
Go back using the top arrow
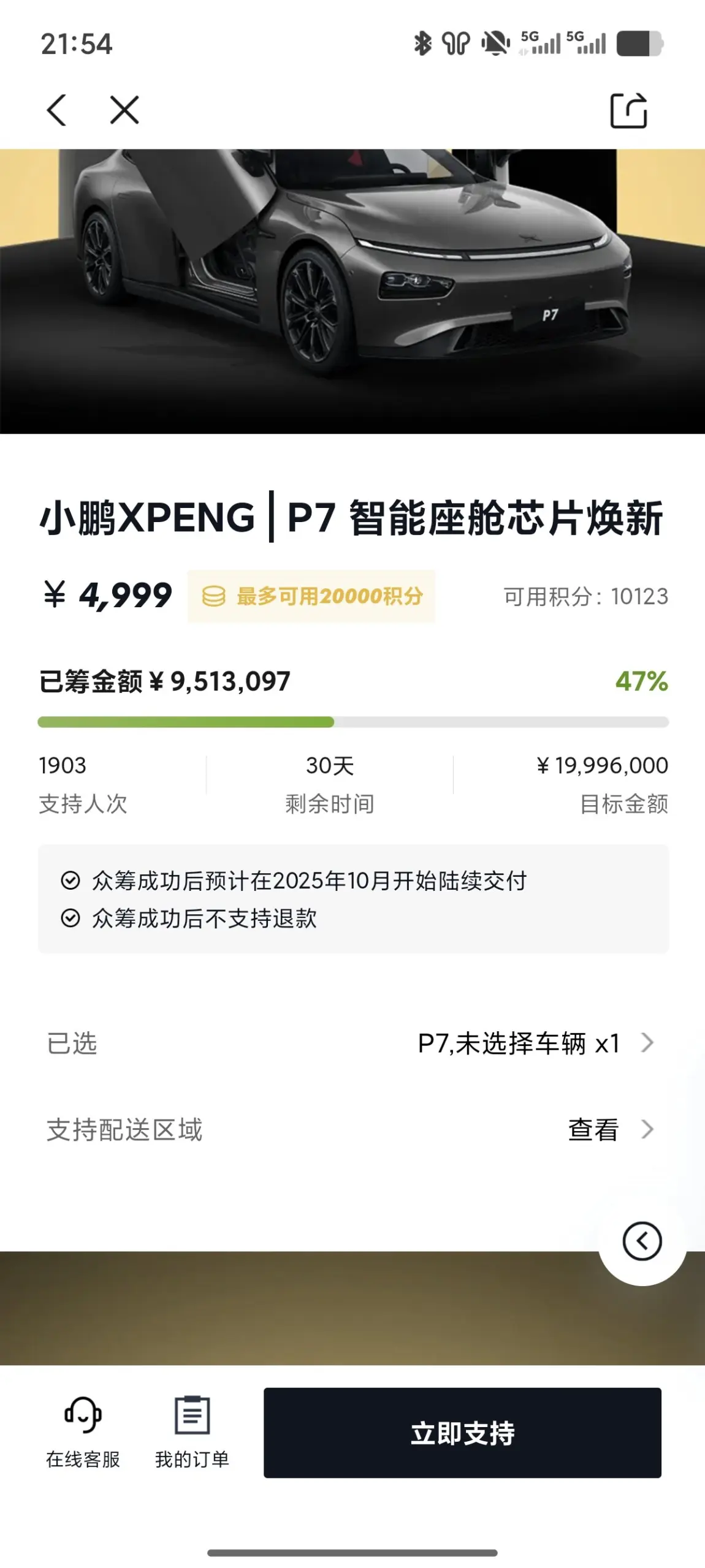click(56, 110)
